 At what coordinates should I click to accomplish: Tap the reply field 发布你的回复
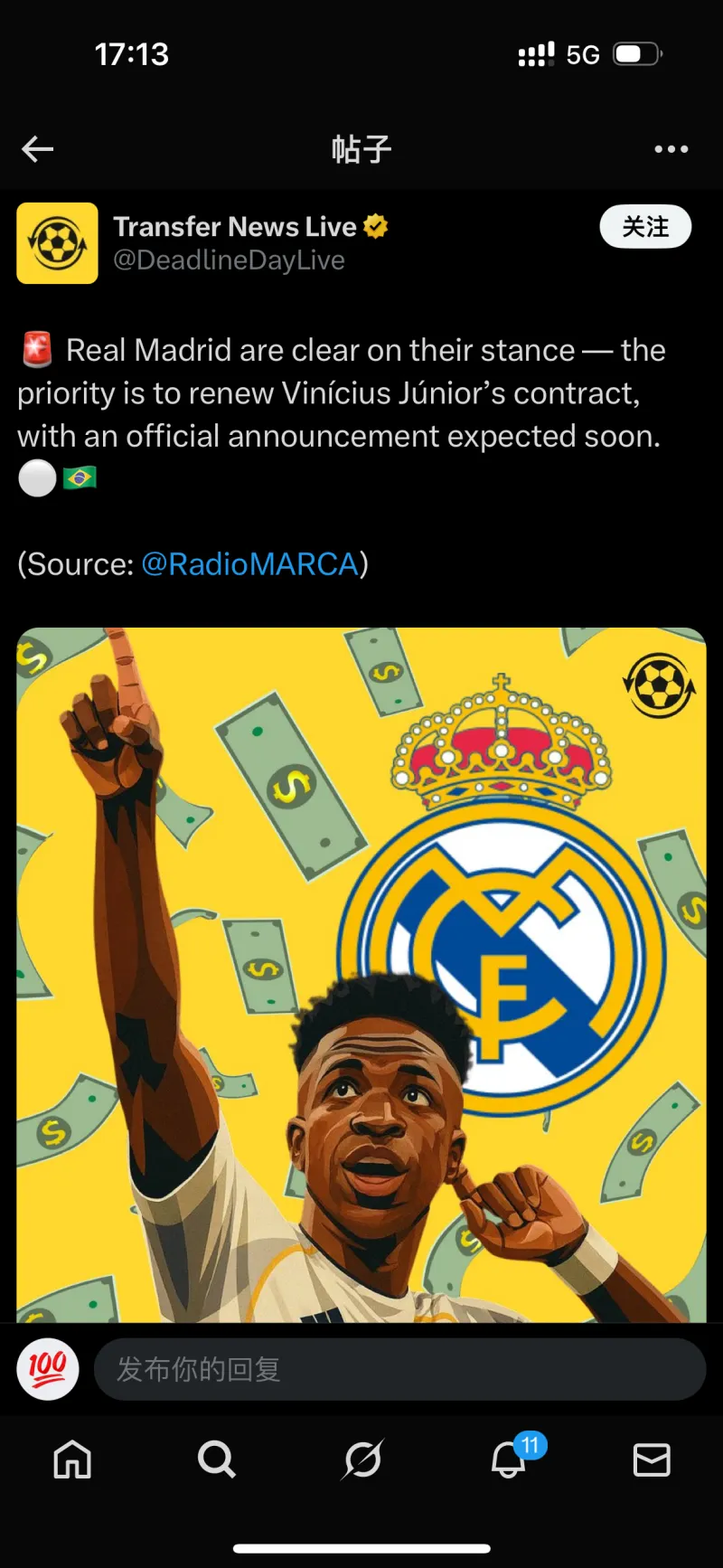coord(399,1369)
